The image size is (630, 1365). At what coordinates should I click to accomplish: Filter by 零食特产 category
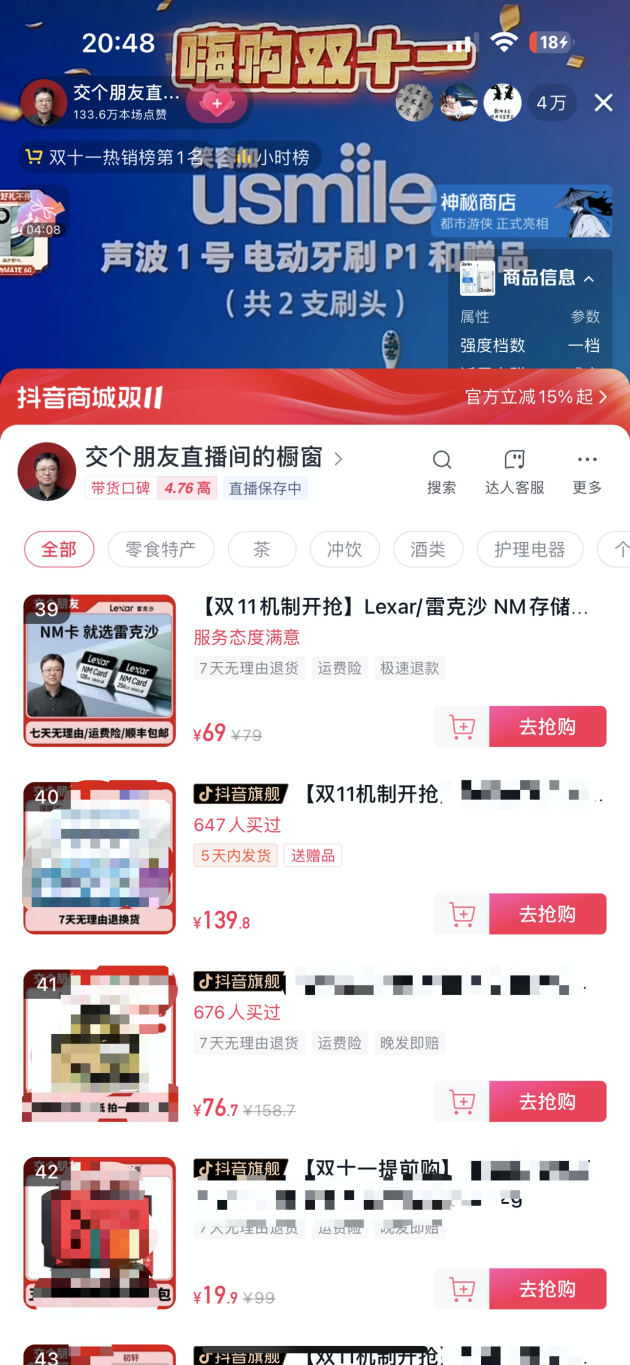(161, 549)
